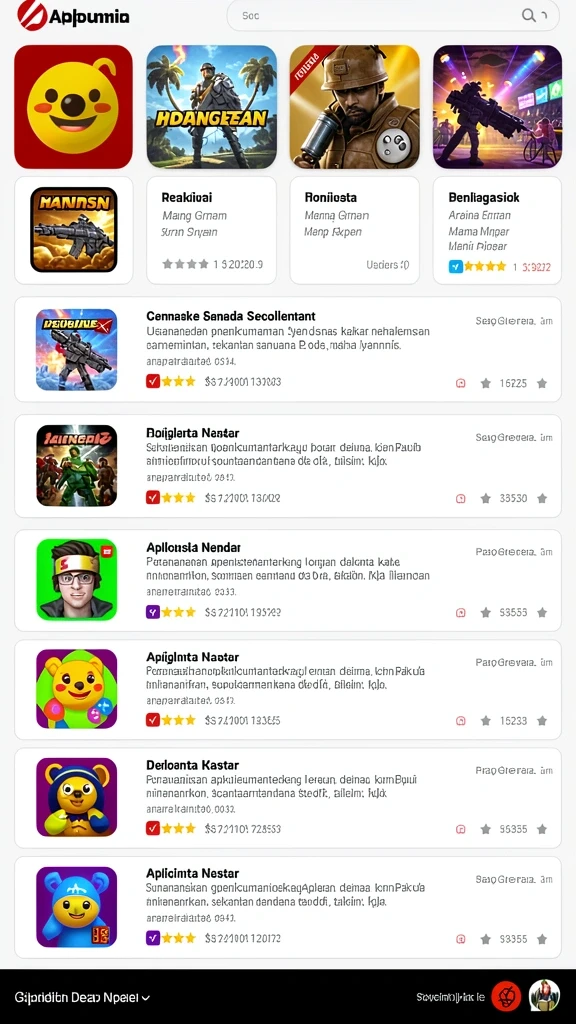Open the Boijglerta Nentar listing

tap(288, 466)
